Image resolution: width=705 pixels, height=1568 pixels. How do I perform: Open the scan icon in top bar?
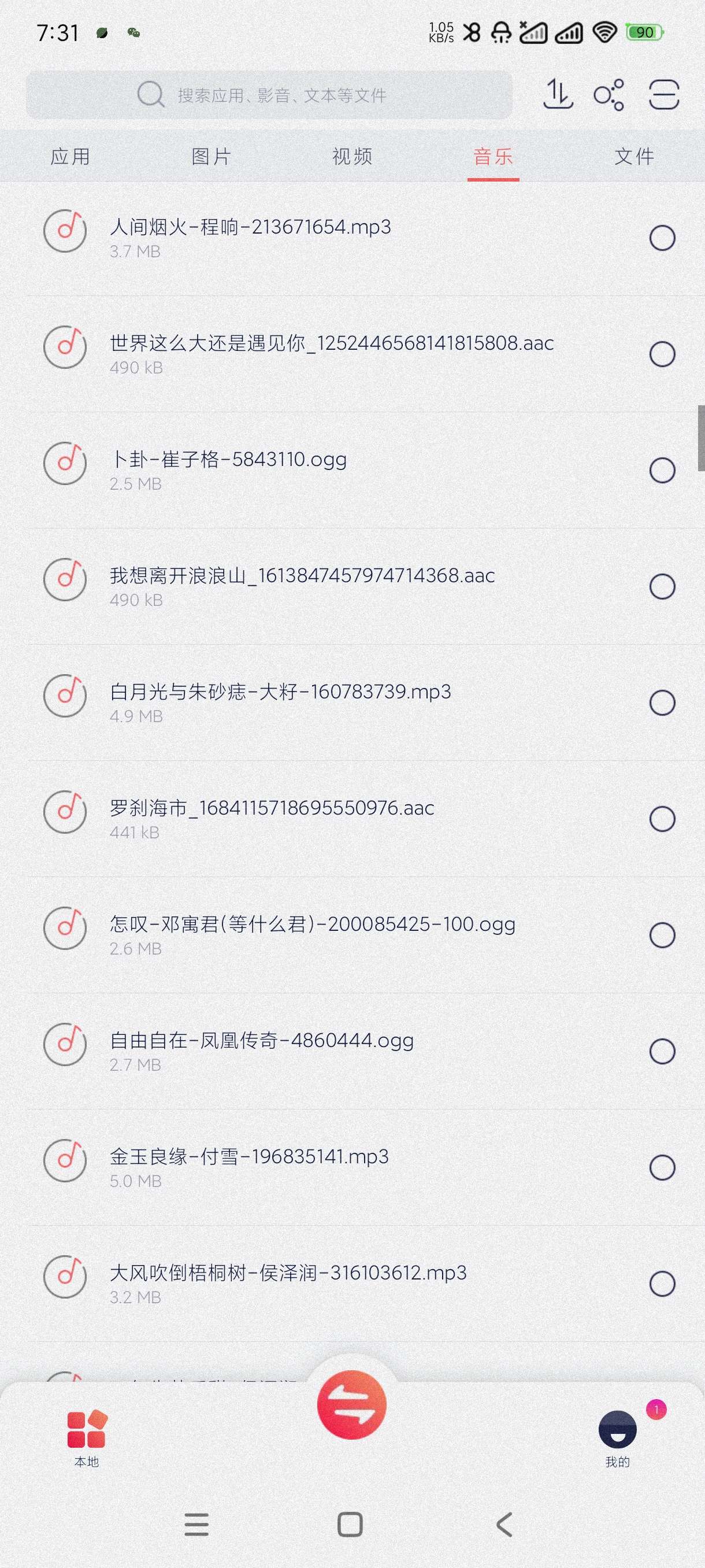click(x=663, y=95)
